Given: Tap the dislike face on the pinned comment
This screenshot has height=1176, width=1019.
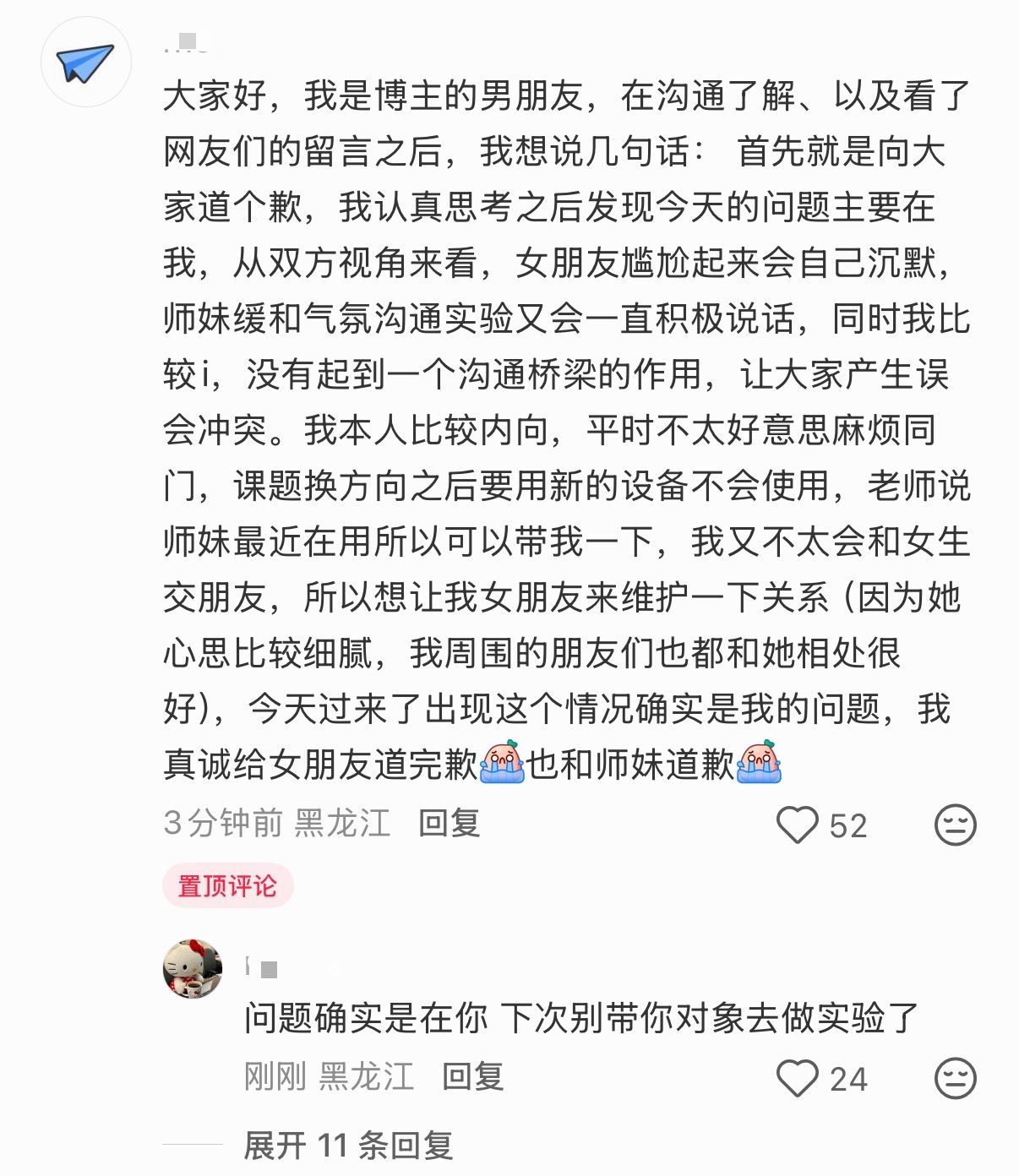Looking at the screenshot, I should tap(955, 825).
